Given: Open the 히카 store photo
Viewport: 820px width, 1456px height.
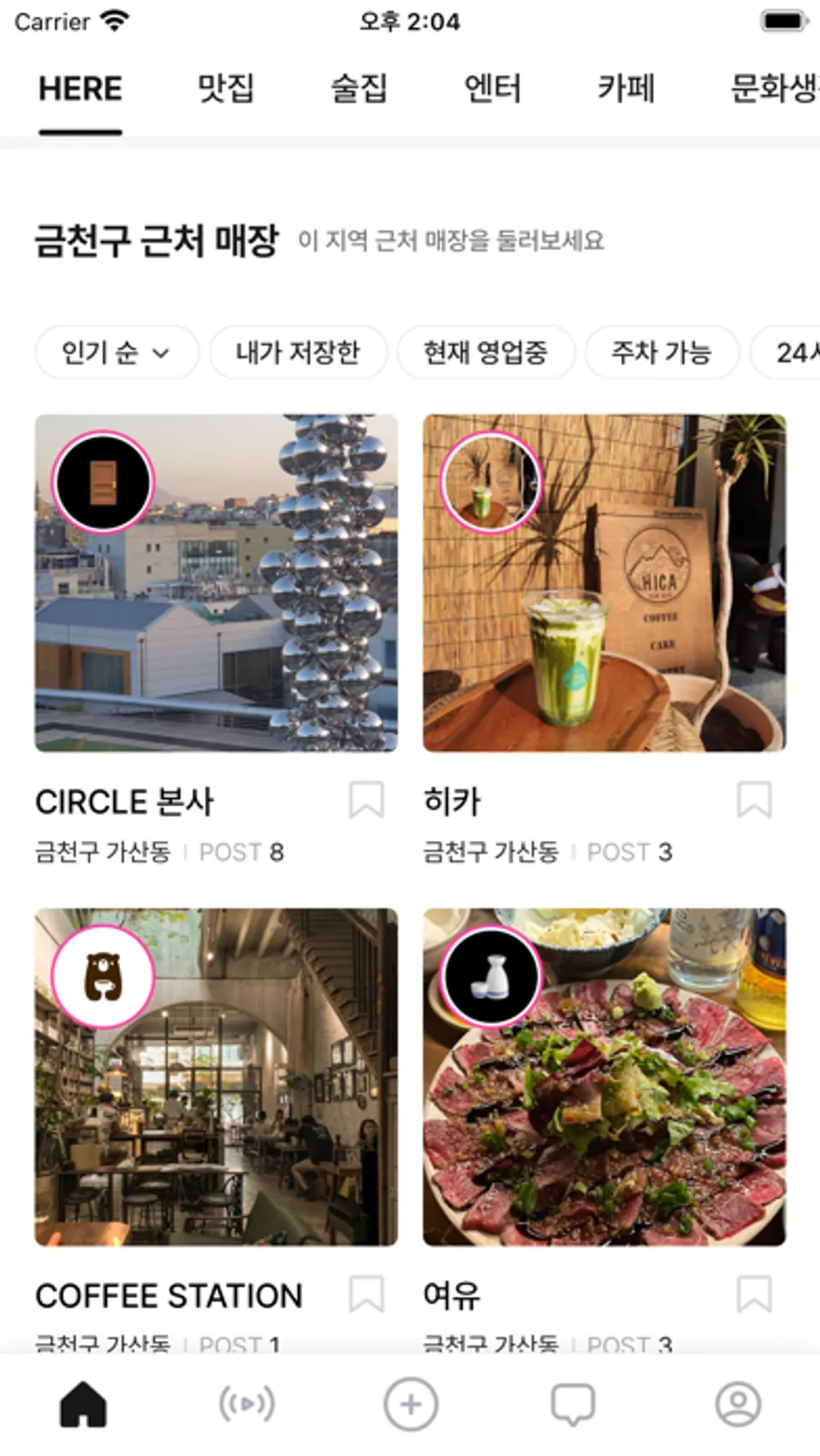Looking at the screenshot, I should (604, 583).
